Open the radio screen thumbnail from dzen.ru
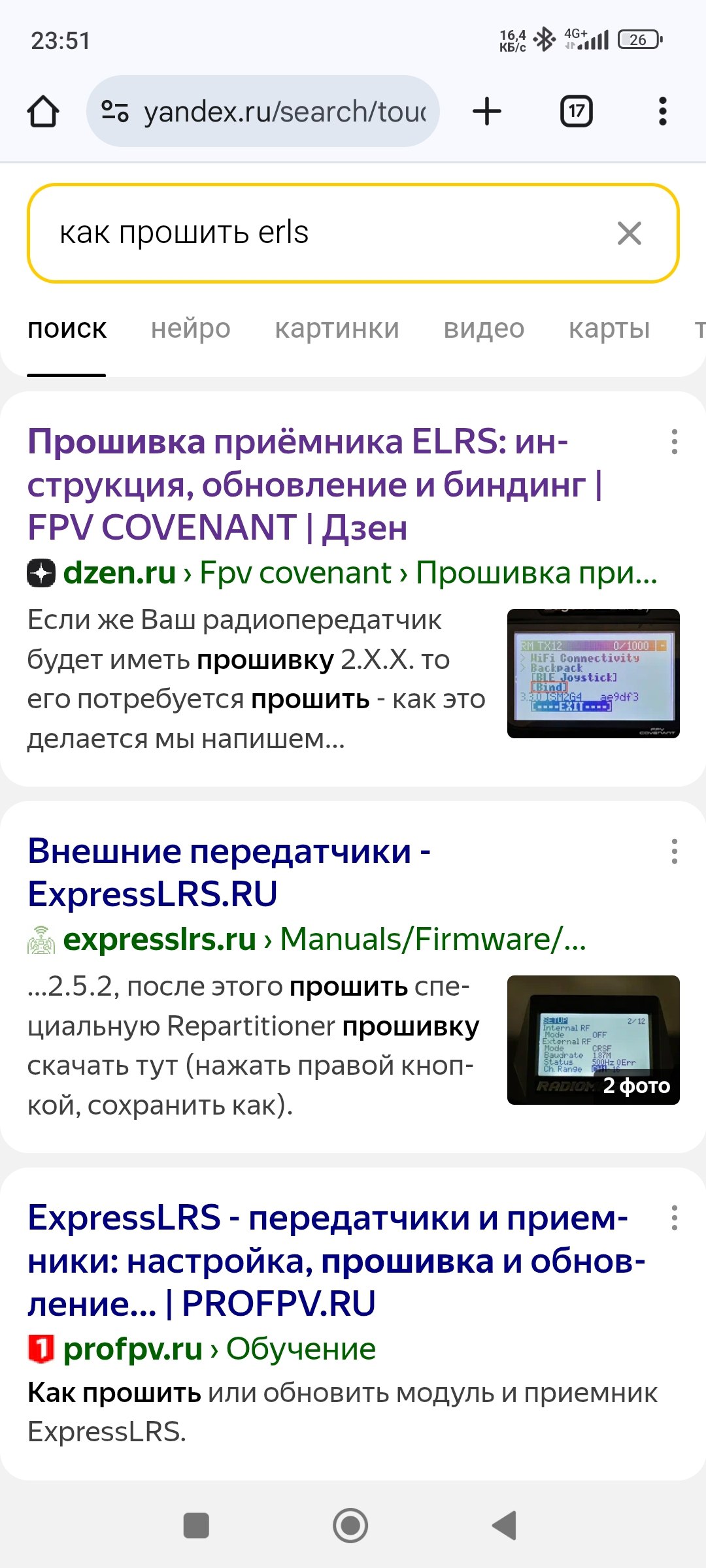Image resolution: width=706 pixels, height=1568 pixels. (x=593, y=674)
